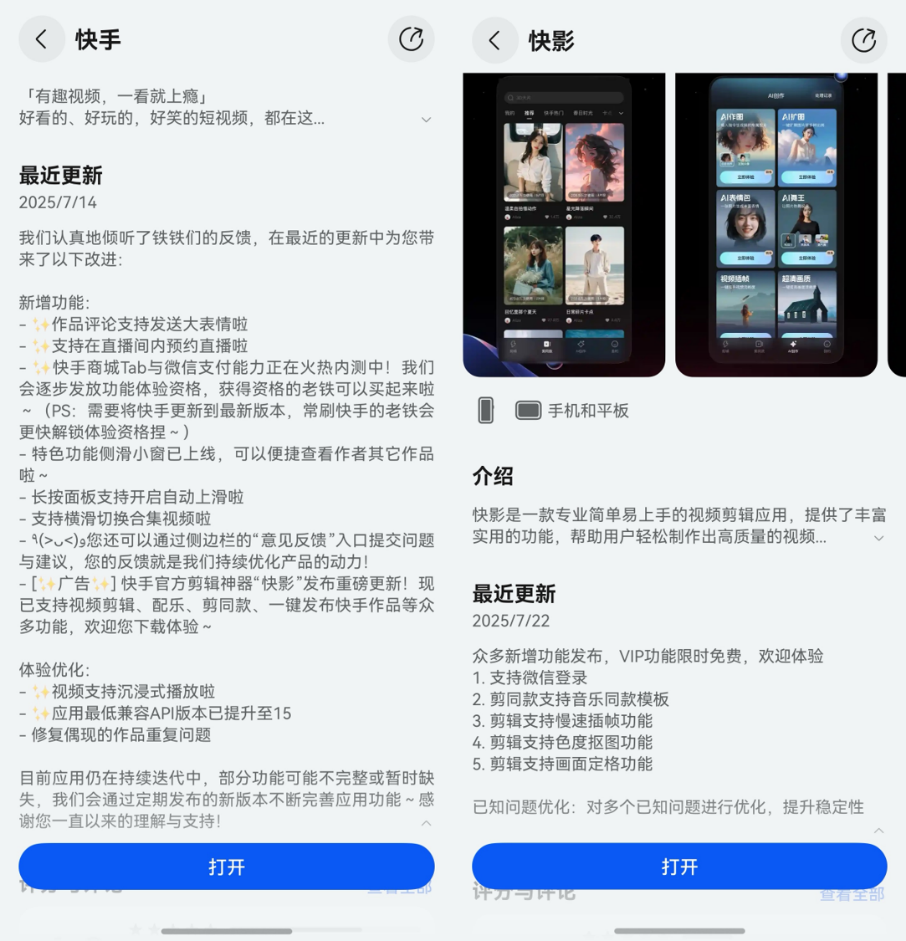Expand the 快影 介绍 description

tap(879, 538)
